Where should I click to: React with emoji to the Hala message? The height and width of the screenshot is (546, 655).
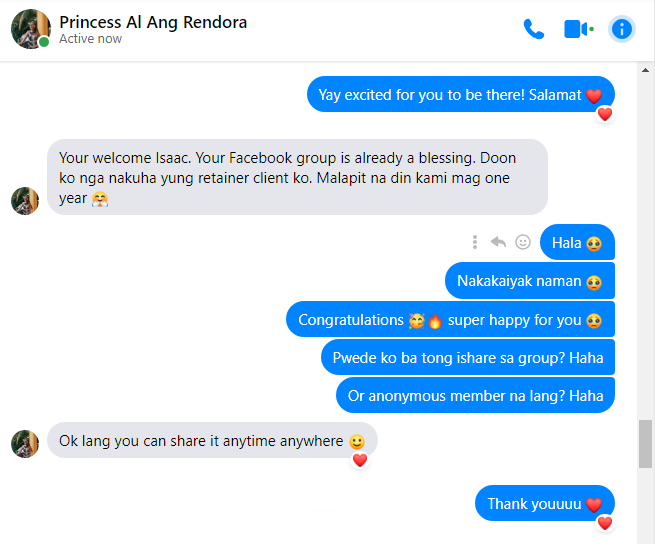522,242
